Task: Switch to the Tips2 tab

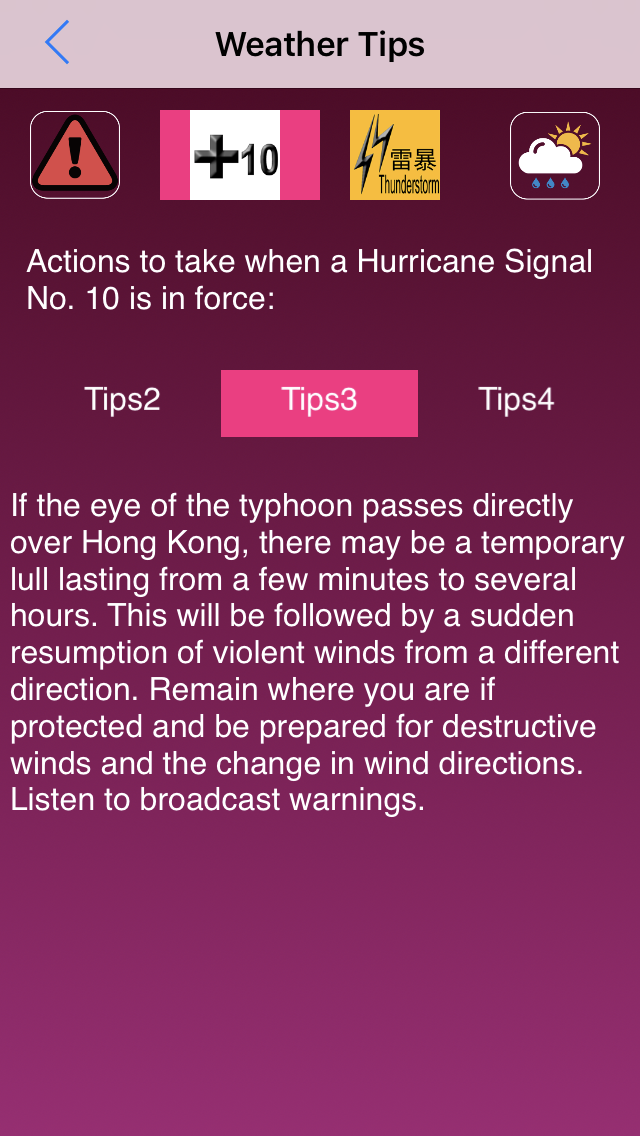Action: [x=122, y=400]
